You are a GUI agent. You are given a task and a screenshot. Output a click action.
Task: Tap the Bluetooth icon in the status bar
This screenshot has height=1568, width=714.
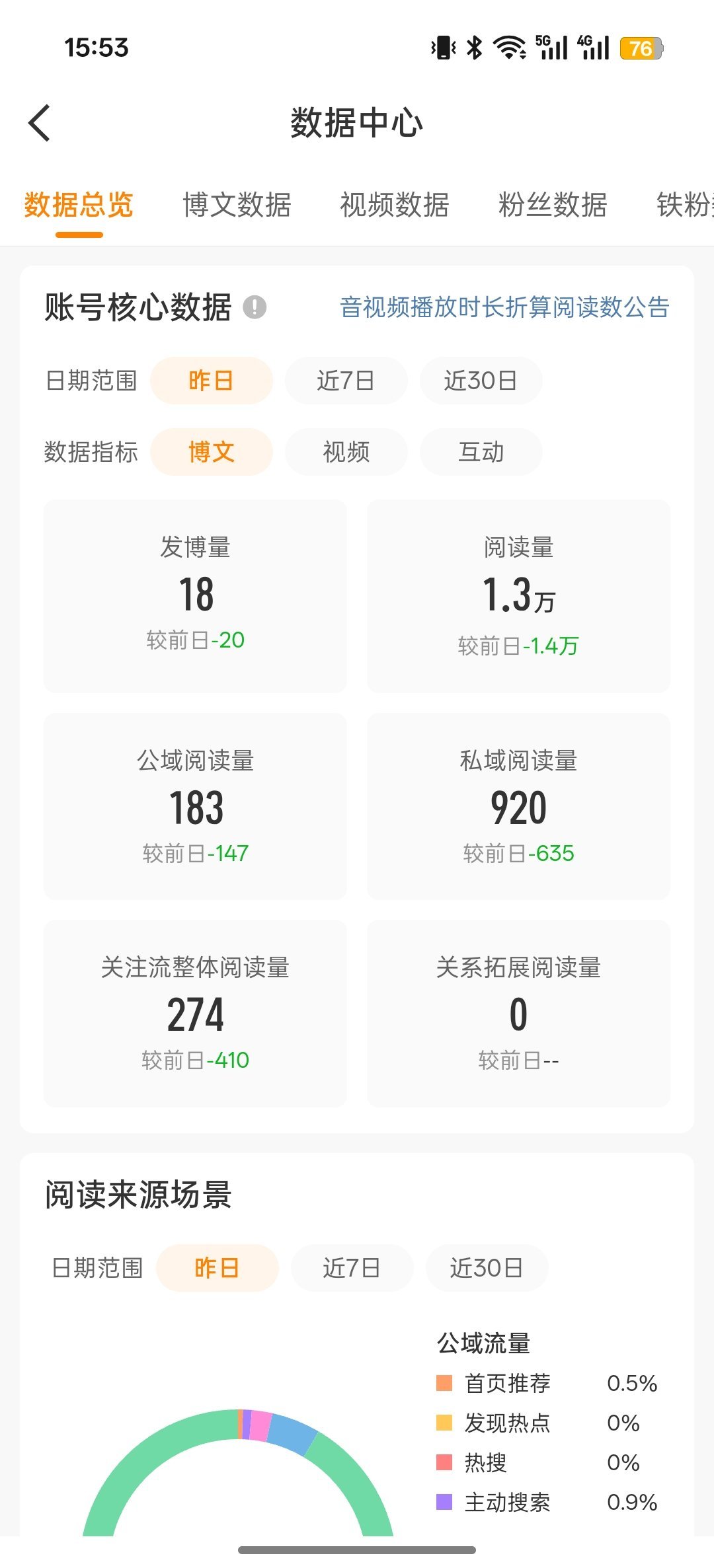click(x=473, y=48)
